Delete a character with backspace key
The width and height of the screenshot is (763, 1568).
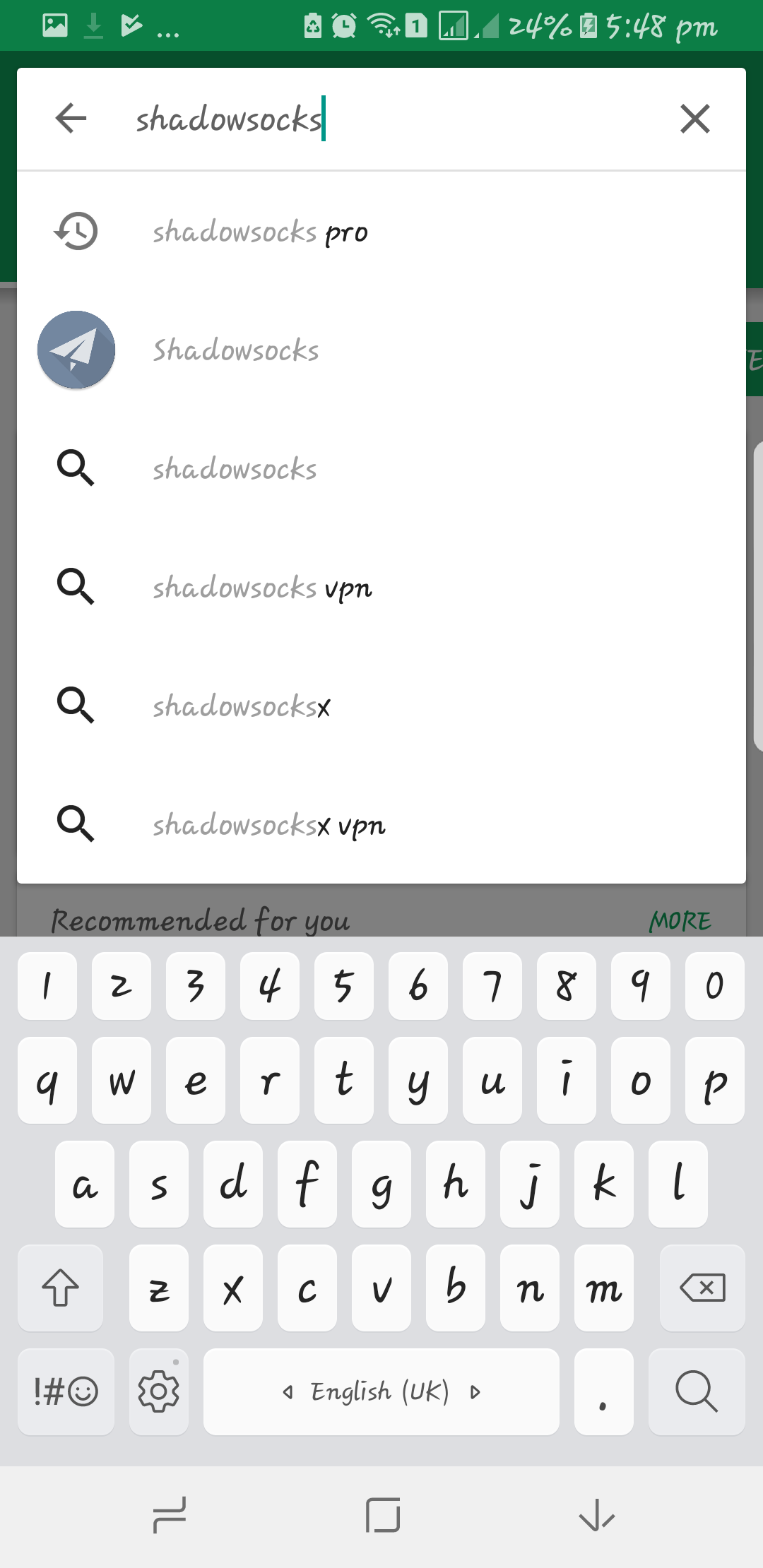(702, 1288)
